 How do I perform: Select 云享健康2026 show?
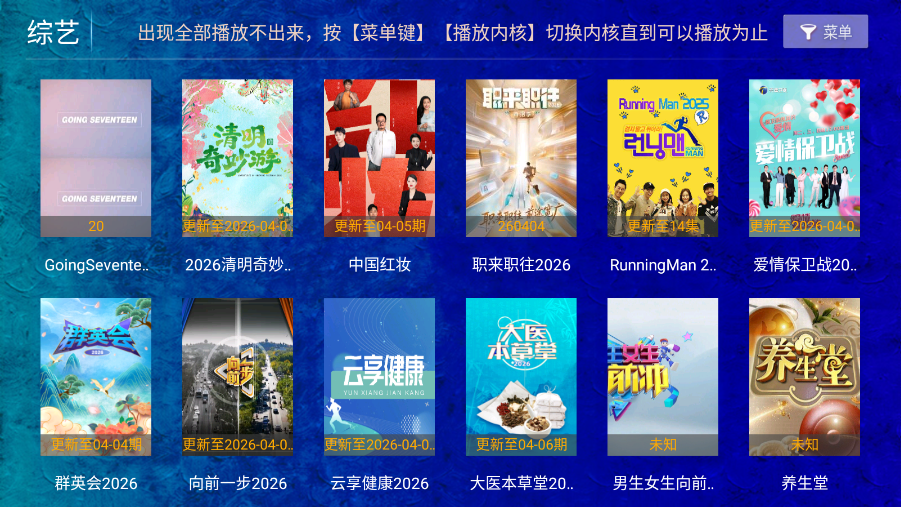pos(380,377)
